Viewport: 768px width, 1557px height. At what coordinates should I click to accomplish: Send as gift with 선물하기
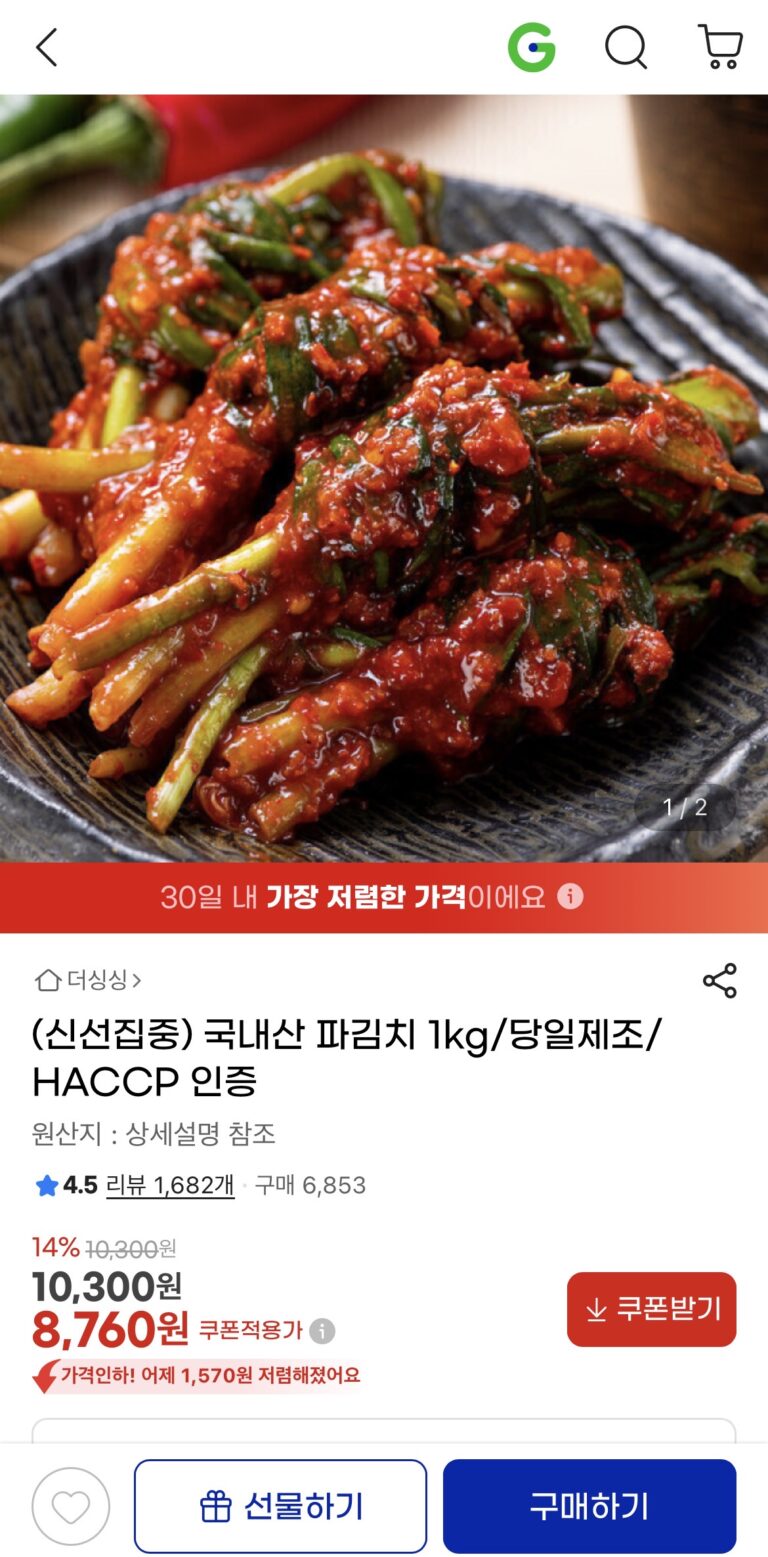[x=280, y=1506]
